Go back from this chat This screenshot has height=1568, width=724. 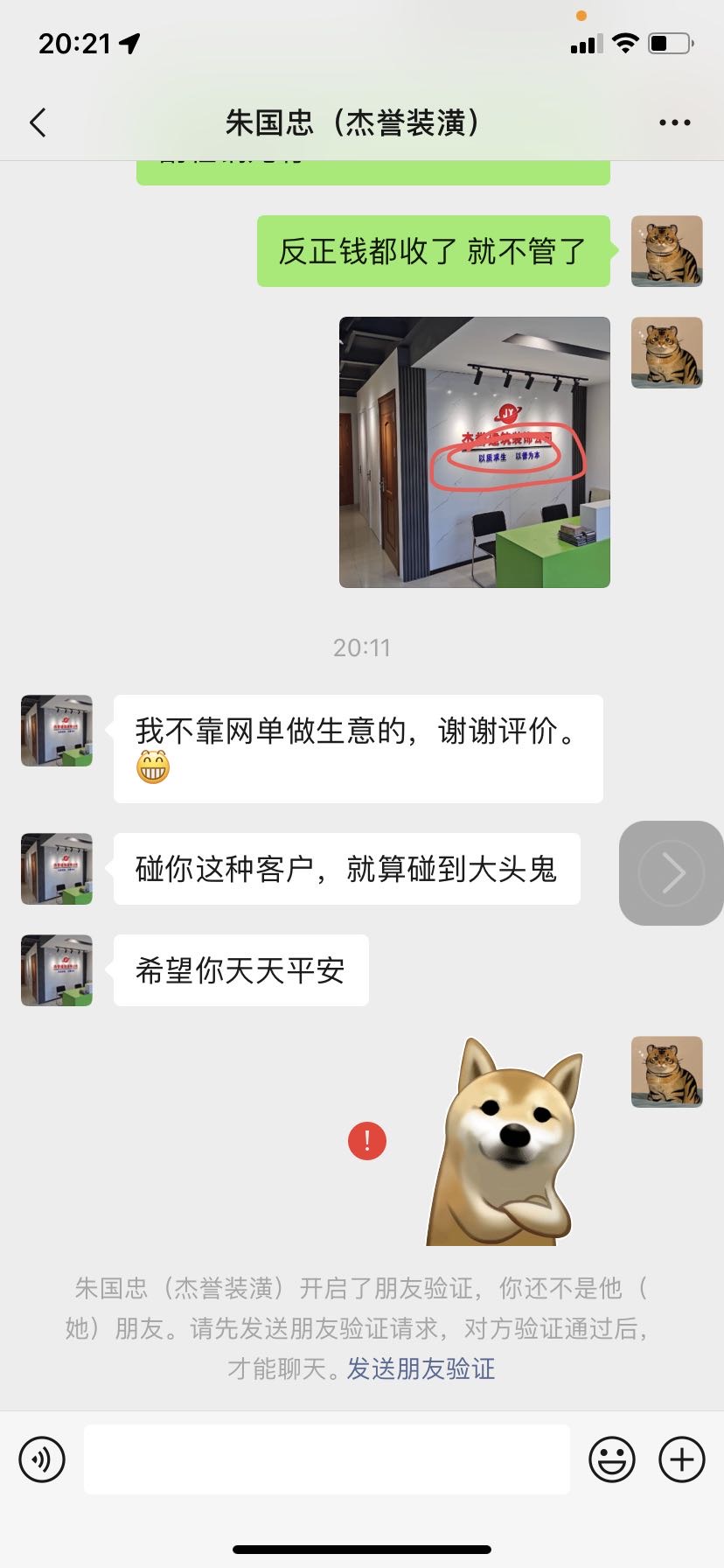(x=38, y=122)
